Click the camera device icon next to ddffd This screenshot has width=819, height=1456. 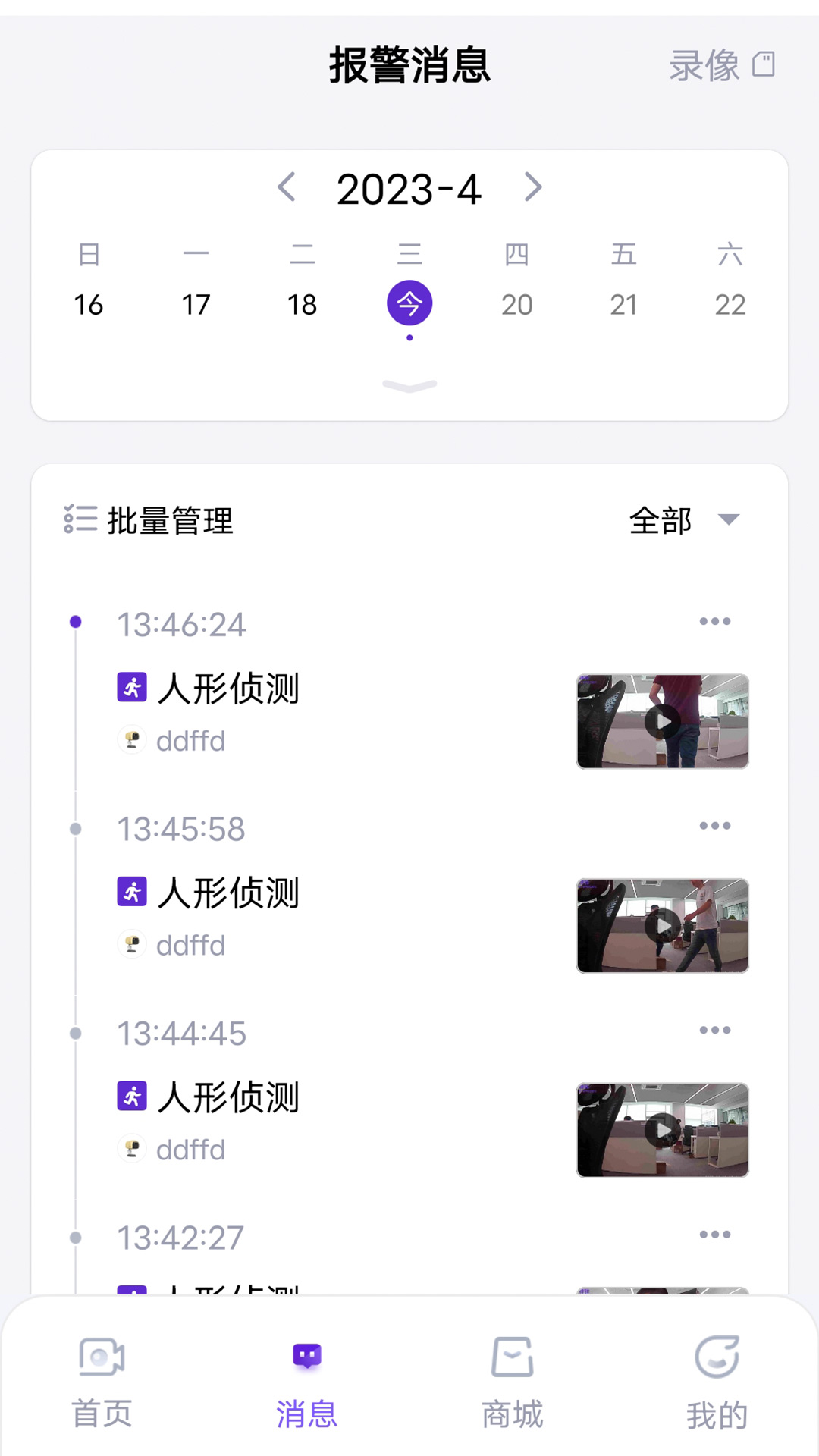click(x=132, y=740)
